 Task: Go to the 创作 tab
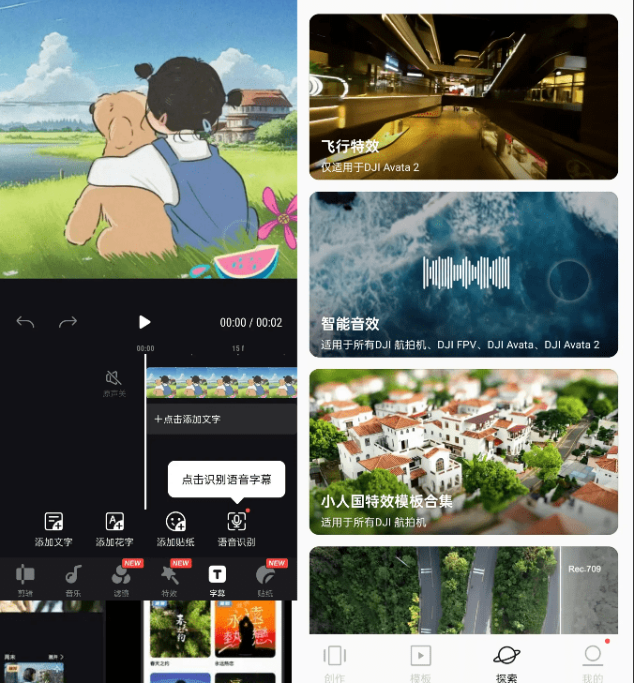pos(335,662)
